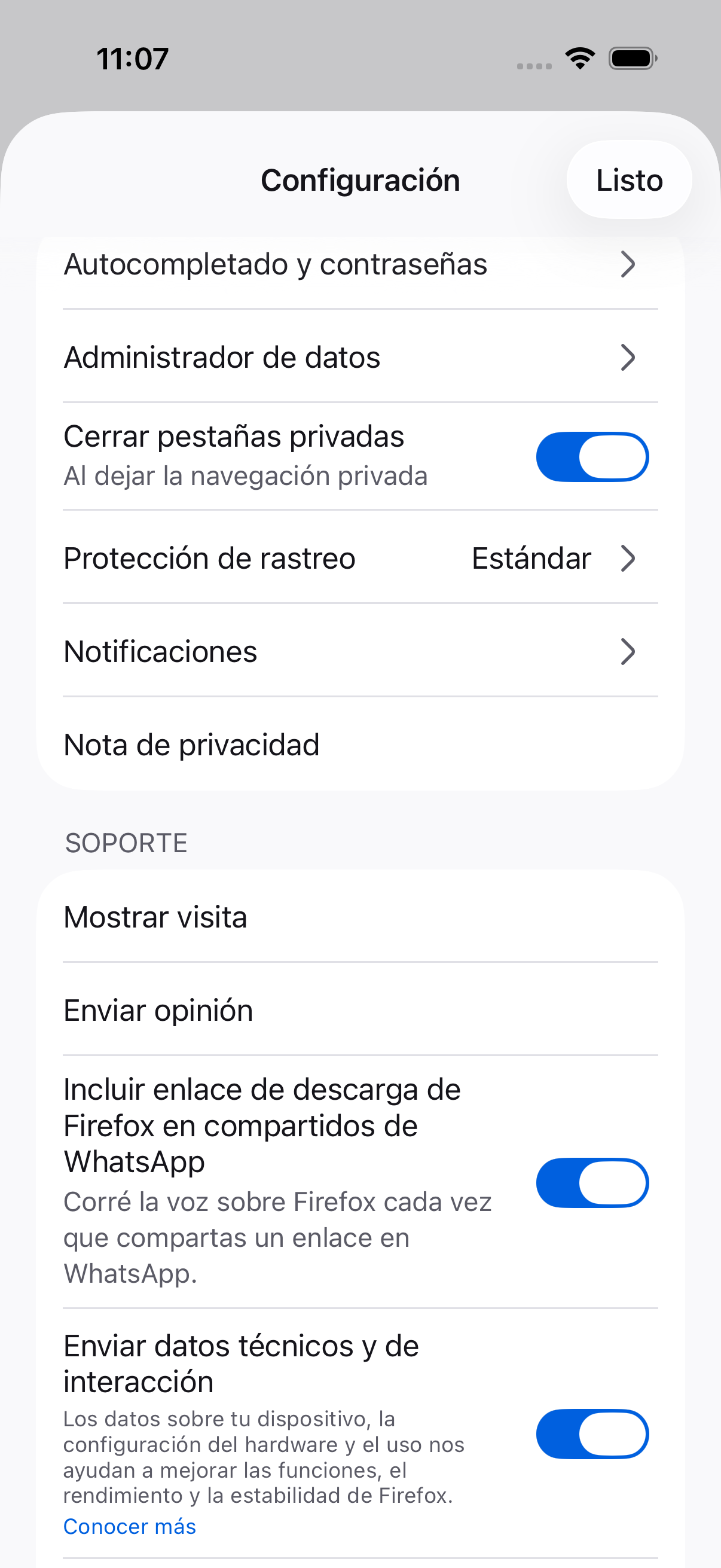Toggle Cerrar pestañas privadas switch
This screenshot has width=721, height=1568.
point(592,456)
